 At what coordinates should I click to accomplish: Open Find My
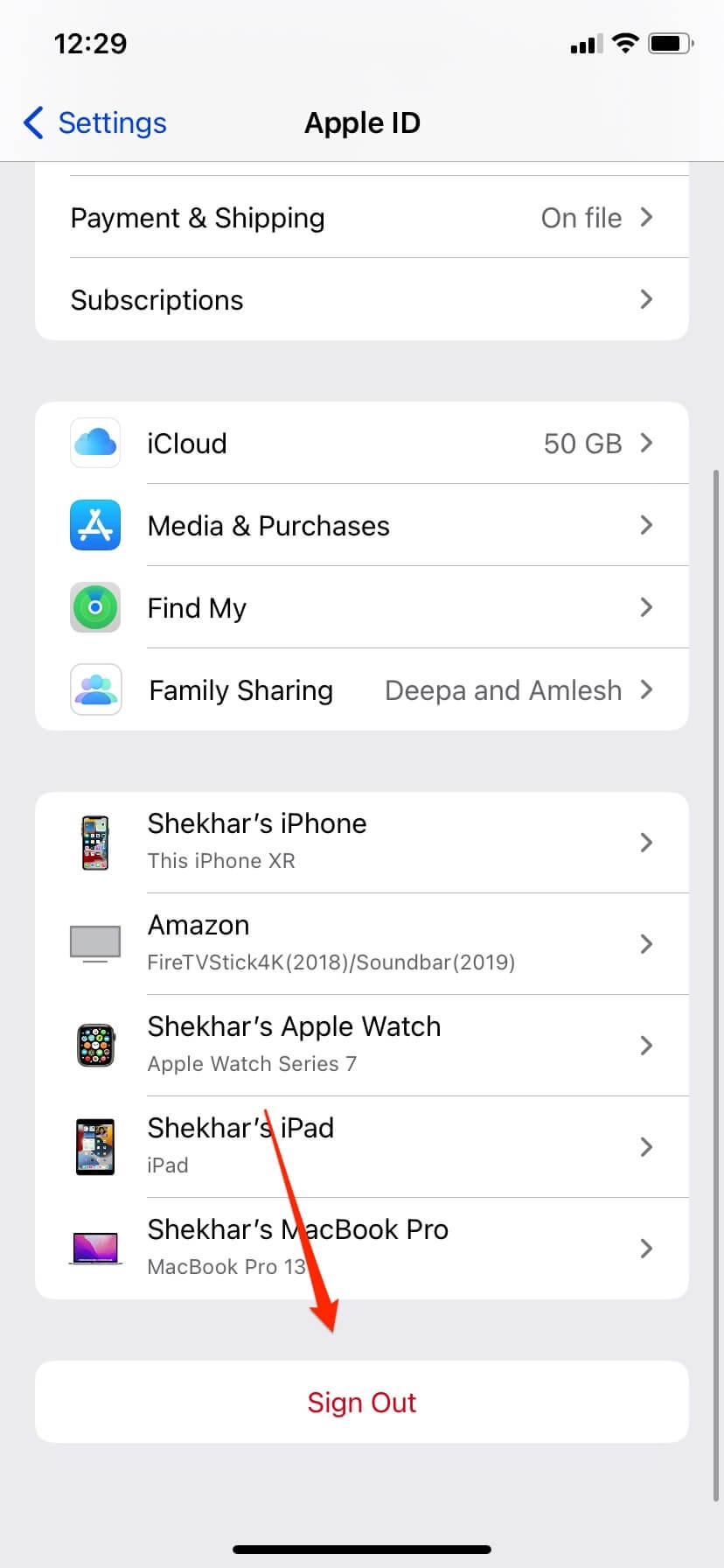(x=362, y=607)
